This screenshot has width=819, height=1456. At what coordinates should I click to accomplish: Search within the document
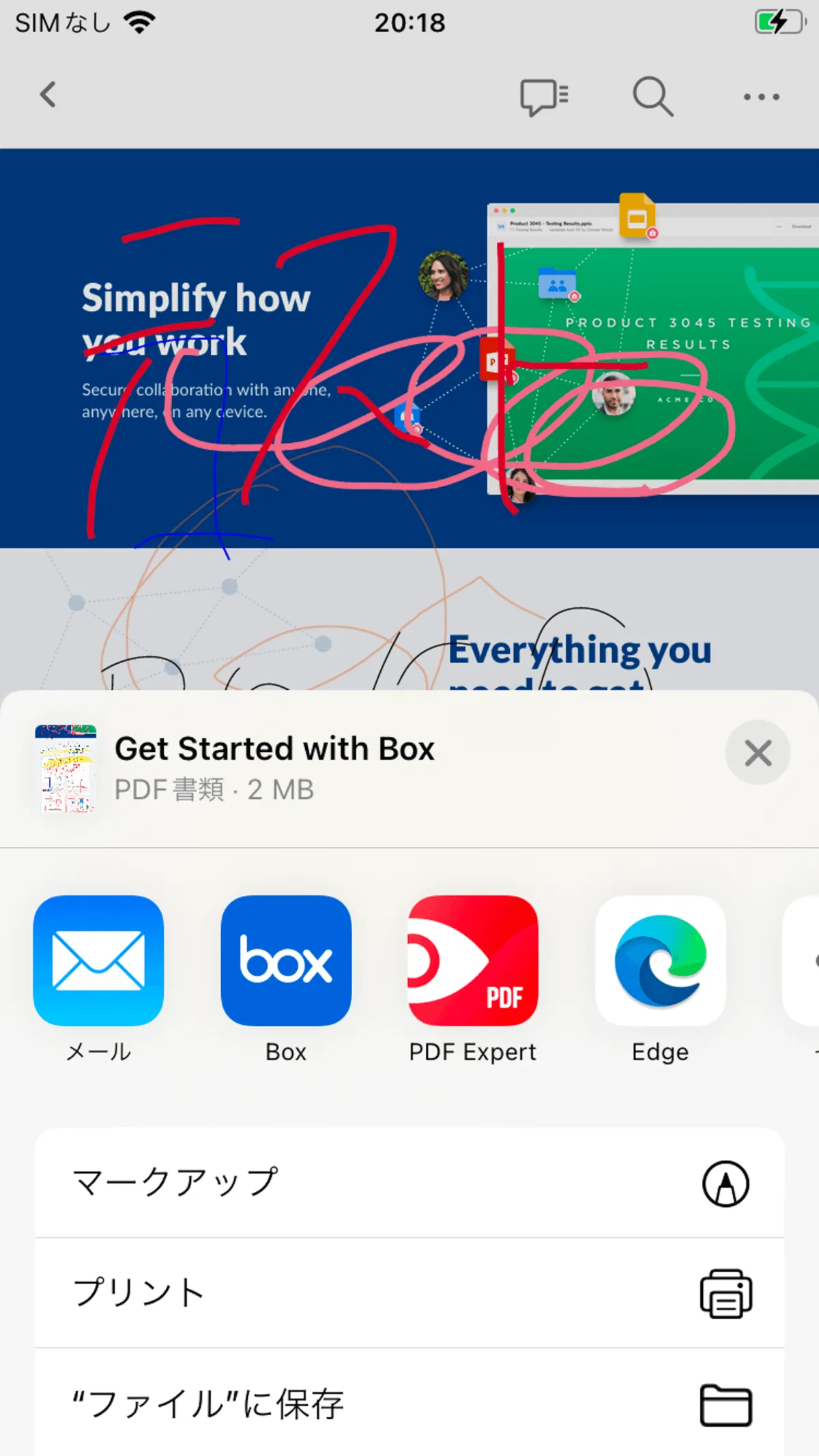[652, 97]
